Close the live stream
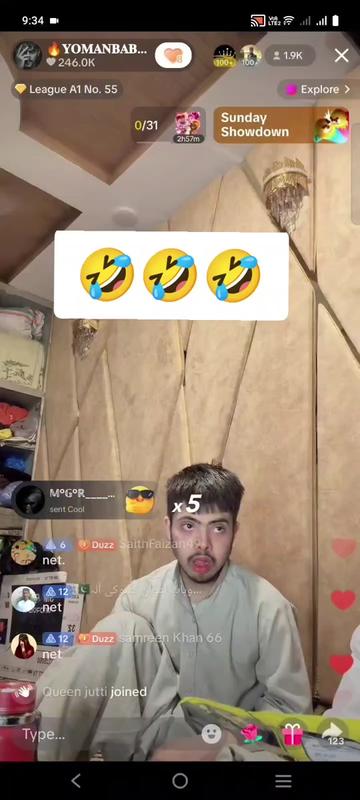Viewport: 360px width, 800px height. (x=341, y=56)
